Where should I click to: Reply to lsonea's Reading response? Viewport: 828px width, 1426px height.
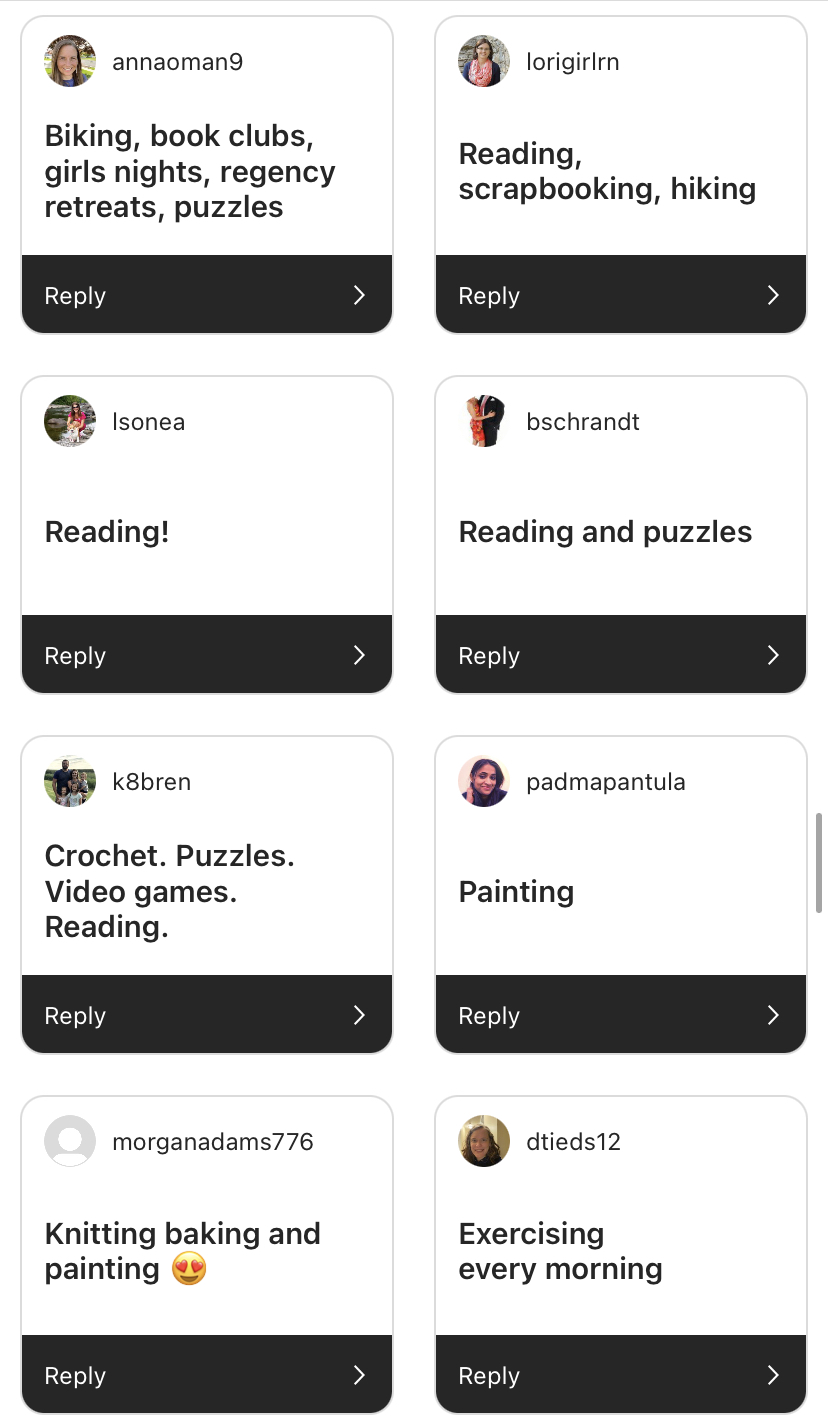click(x=206, y=655)
